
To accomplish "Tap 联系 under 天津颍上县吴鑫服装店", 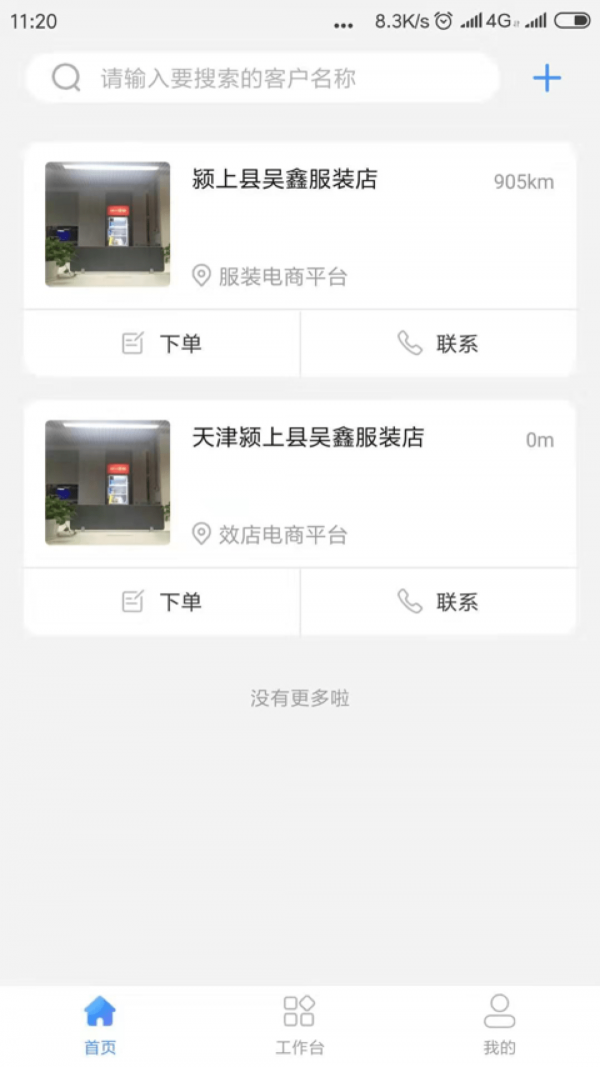I will tap(438, 602).
